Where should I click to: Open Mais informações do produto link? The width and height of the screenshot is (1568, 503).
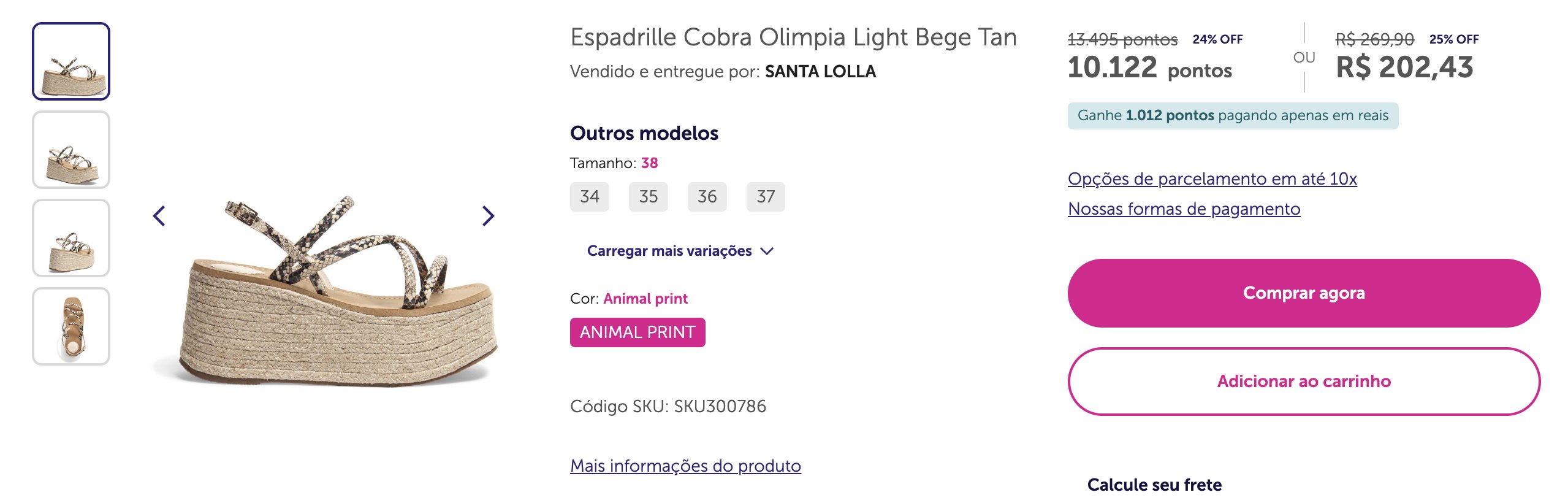pos(685,466)
